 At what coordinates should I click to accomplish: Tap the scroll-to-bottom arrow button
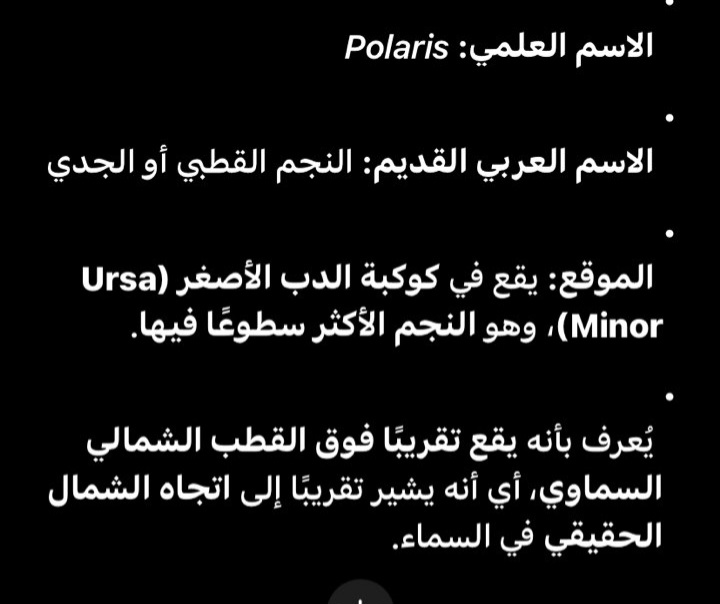tap(360, 596)
